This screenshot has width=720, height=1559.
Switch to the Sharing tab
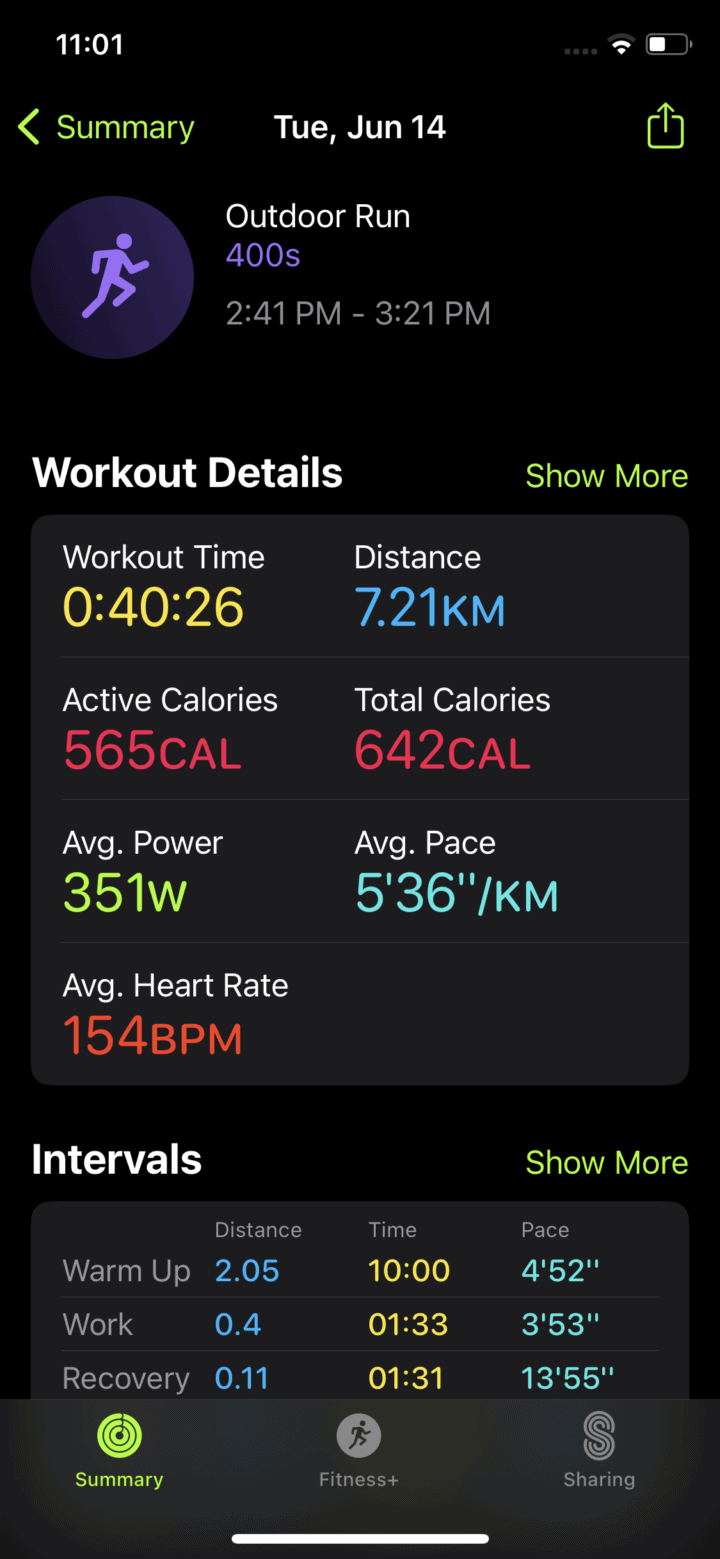[598, 1452]
